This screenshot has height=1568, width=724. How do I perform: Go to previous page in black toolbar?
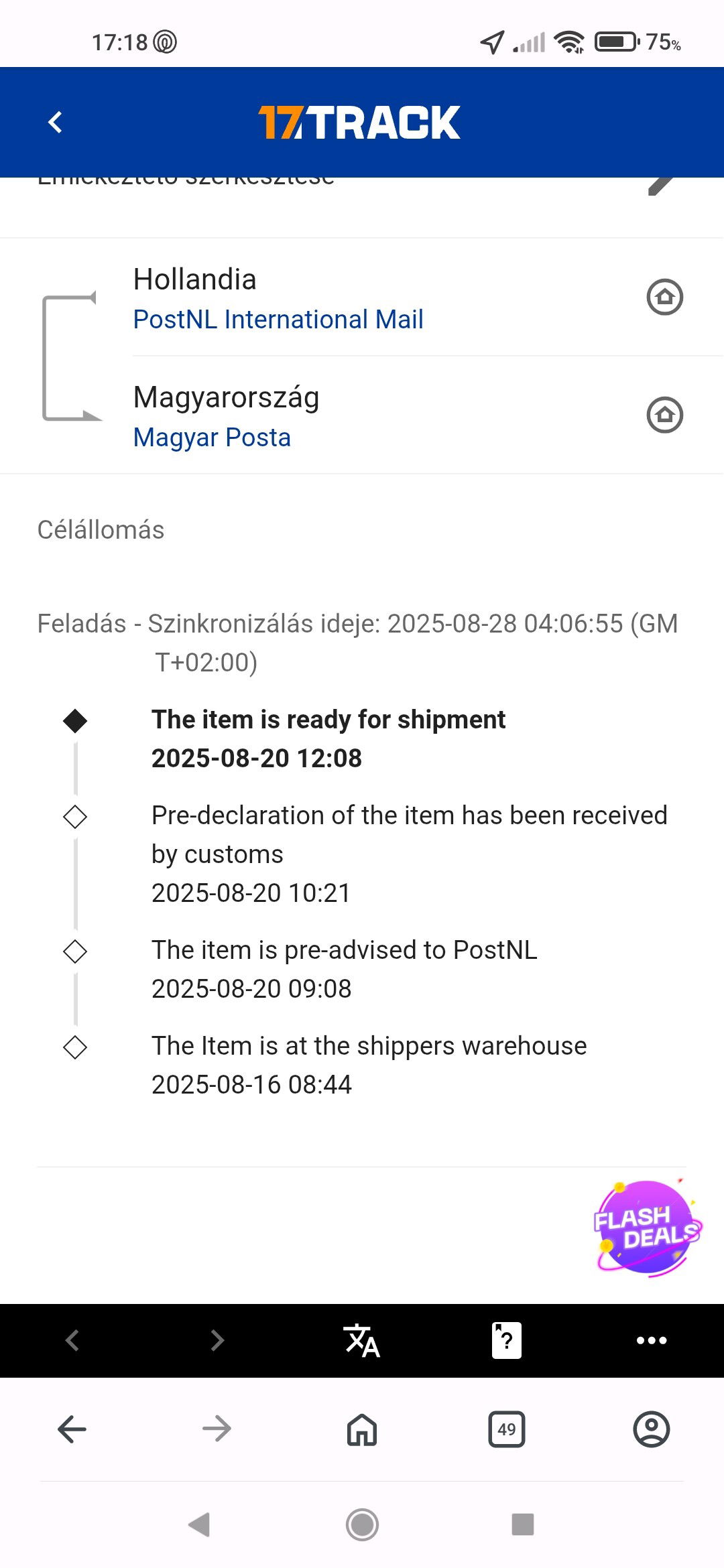coord(72,1340)
